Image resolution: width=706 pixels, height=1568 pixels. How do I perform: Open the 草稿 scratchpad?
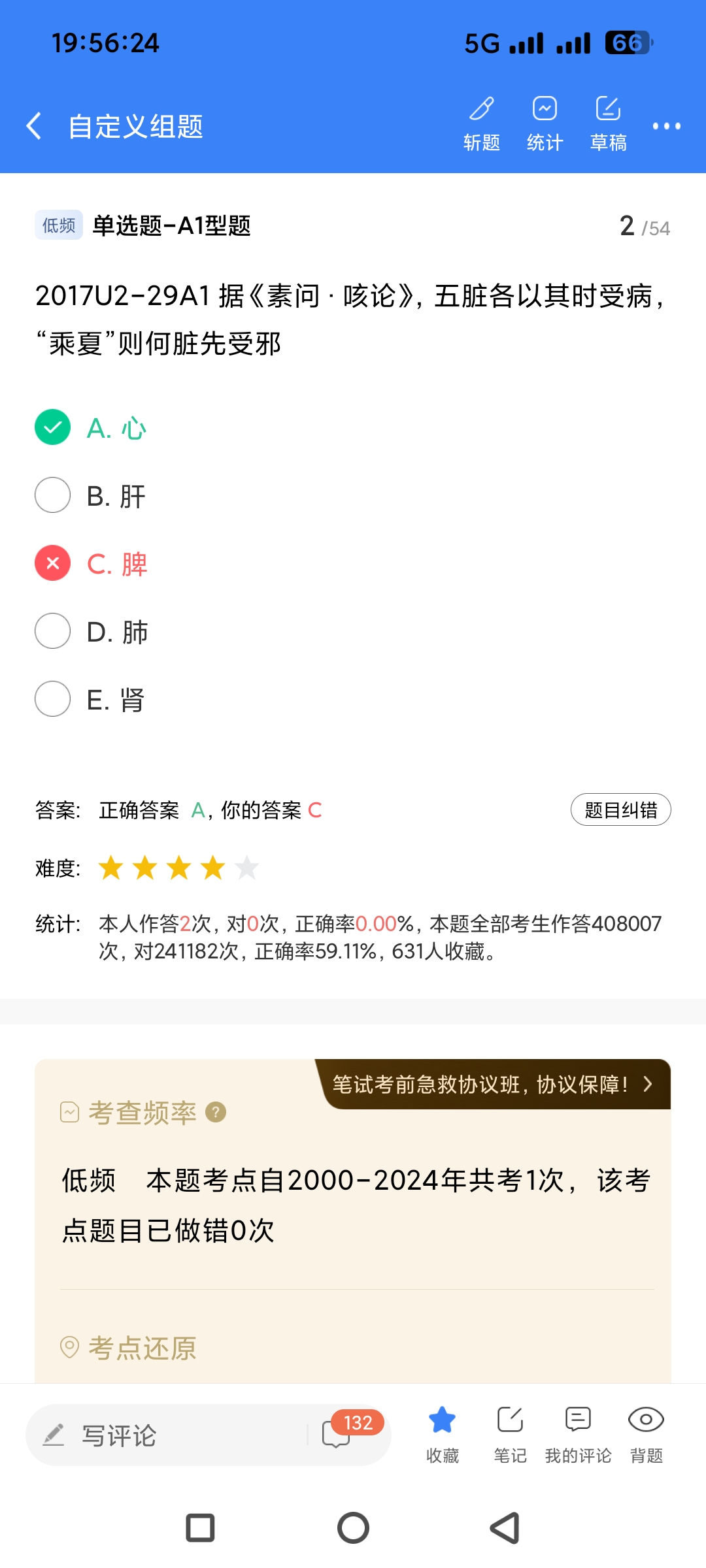tap(608, 124)
